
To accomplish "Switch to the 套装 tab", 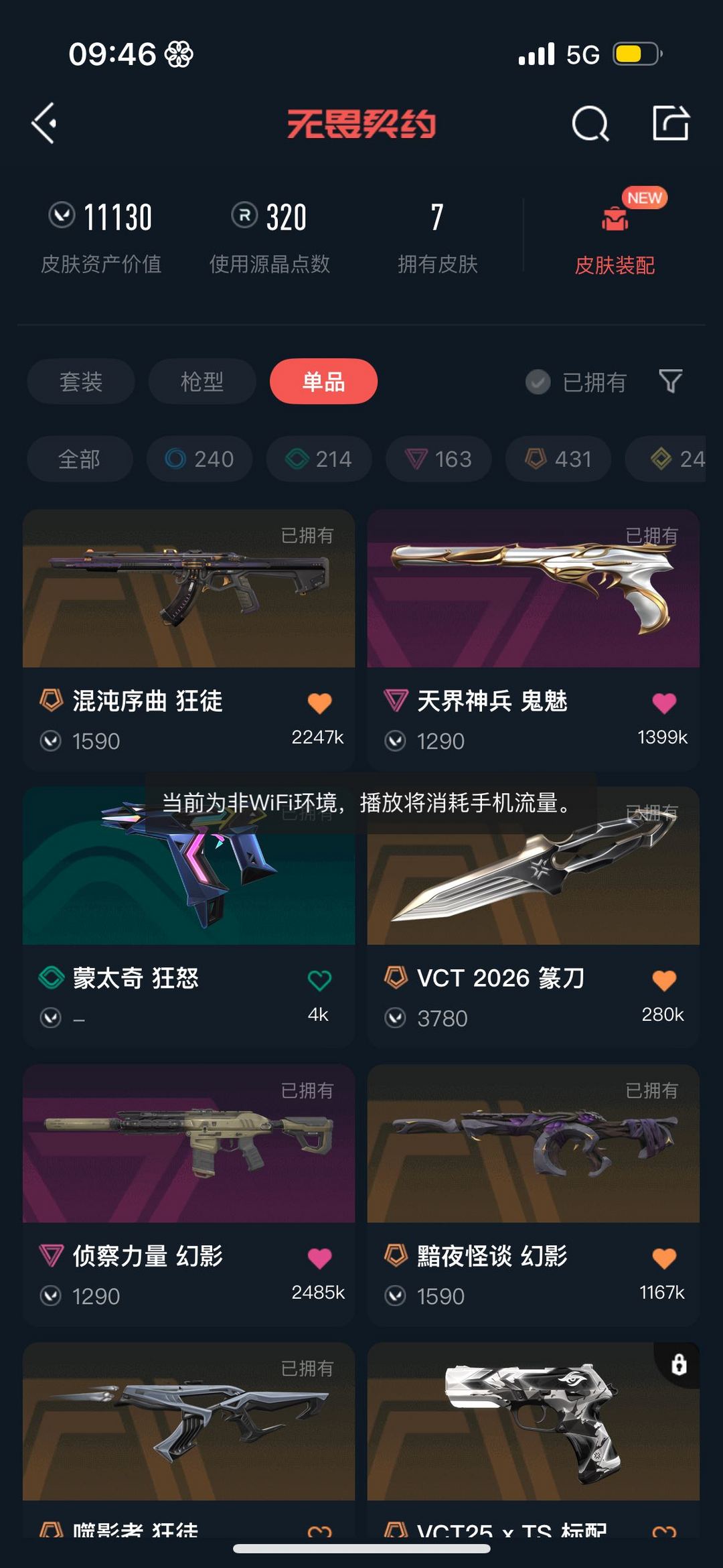I will tap(81, 381).
